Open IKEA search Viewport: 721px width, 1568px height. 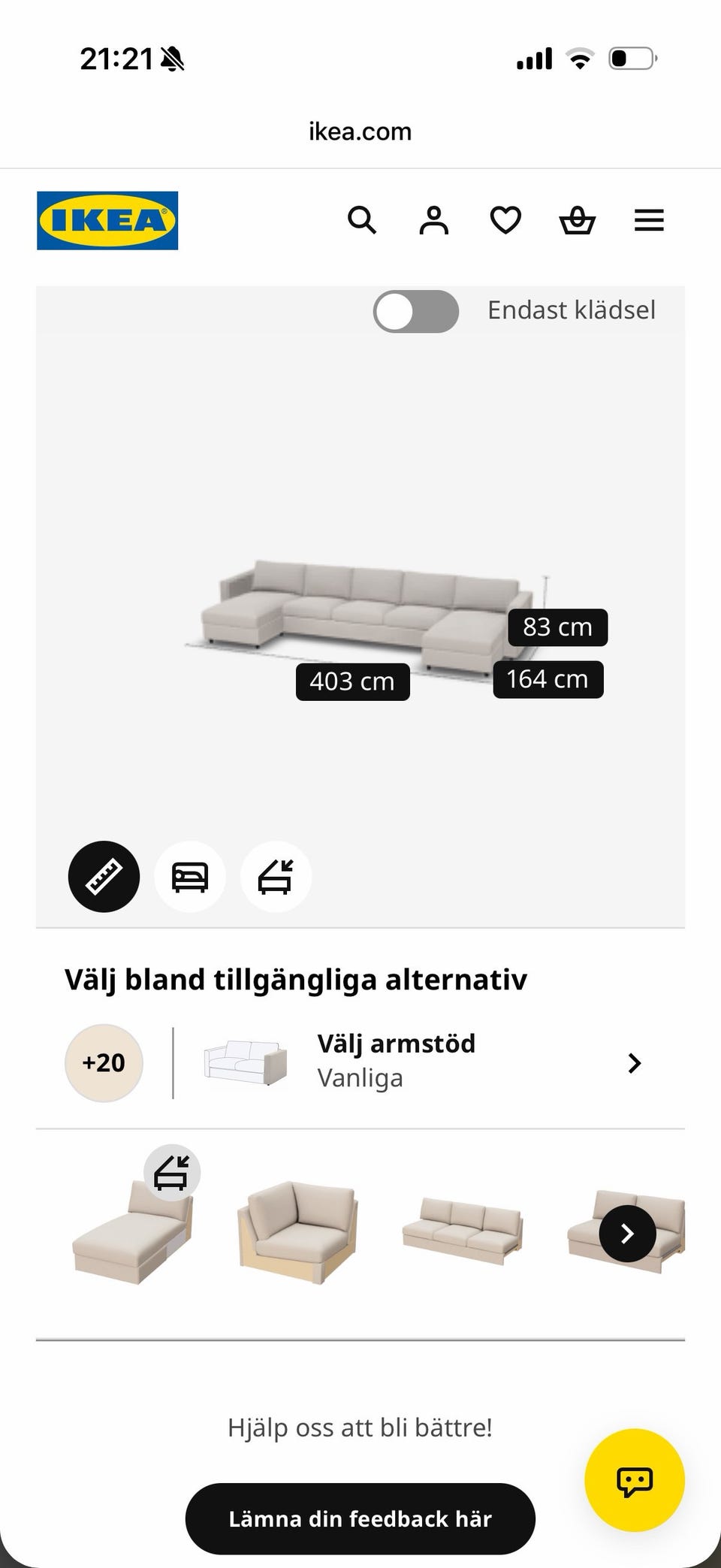tap(362, 221)
